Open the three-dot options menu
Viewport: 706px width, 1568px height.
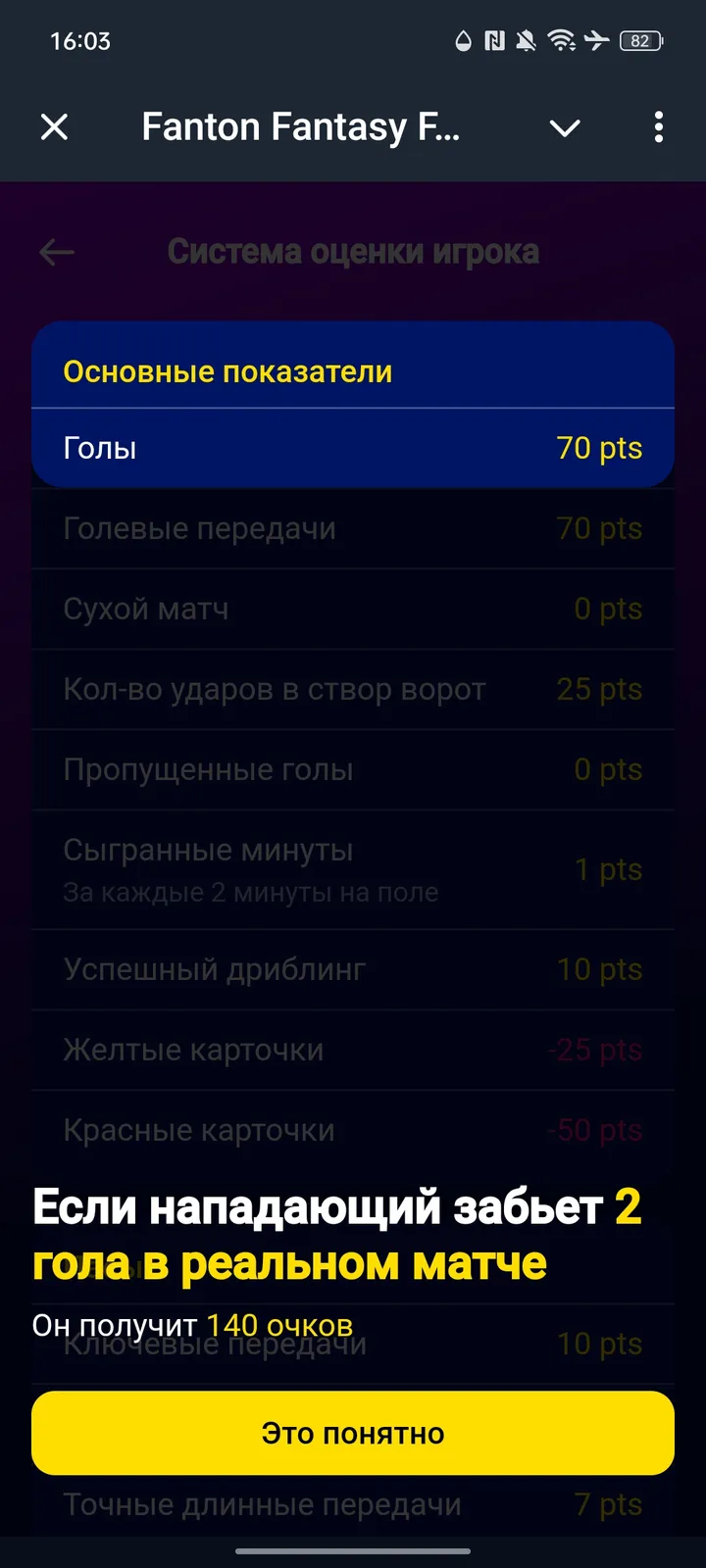click(x=658, y=127)
